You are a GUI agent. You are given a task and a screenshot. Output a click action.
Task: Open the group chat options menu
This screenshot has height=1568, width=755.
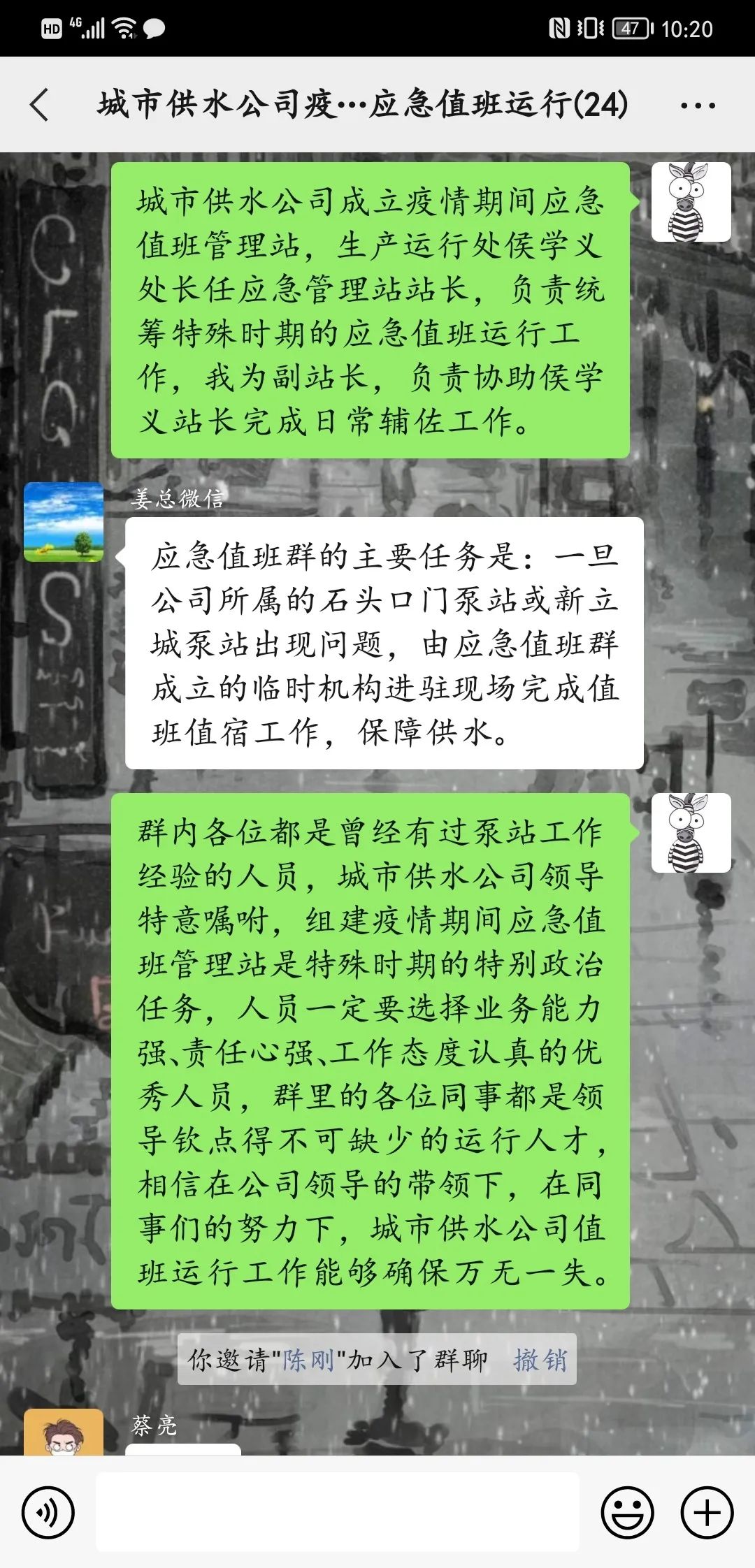click(698, 106)
